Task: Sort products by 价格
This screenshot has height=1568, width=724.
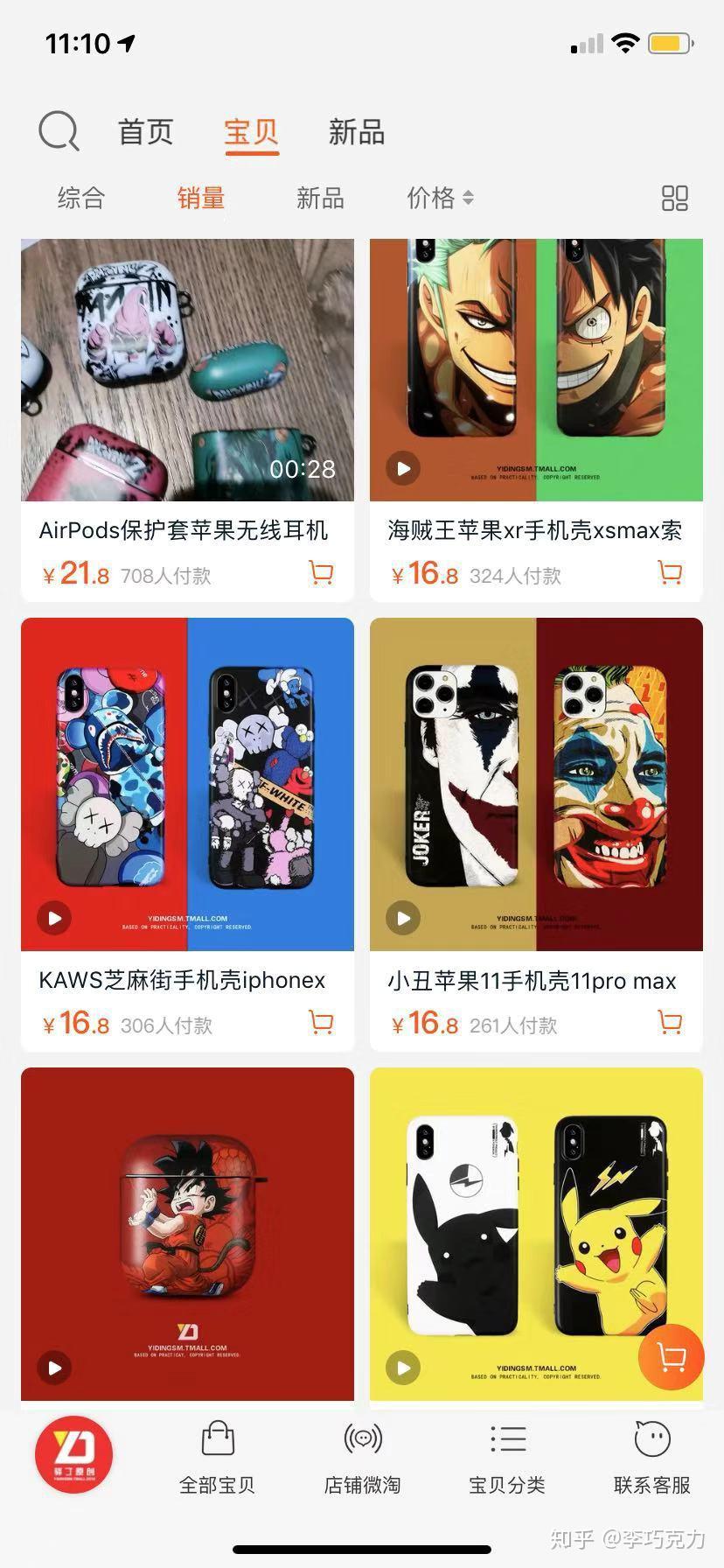Action: coord(440,198)
